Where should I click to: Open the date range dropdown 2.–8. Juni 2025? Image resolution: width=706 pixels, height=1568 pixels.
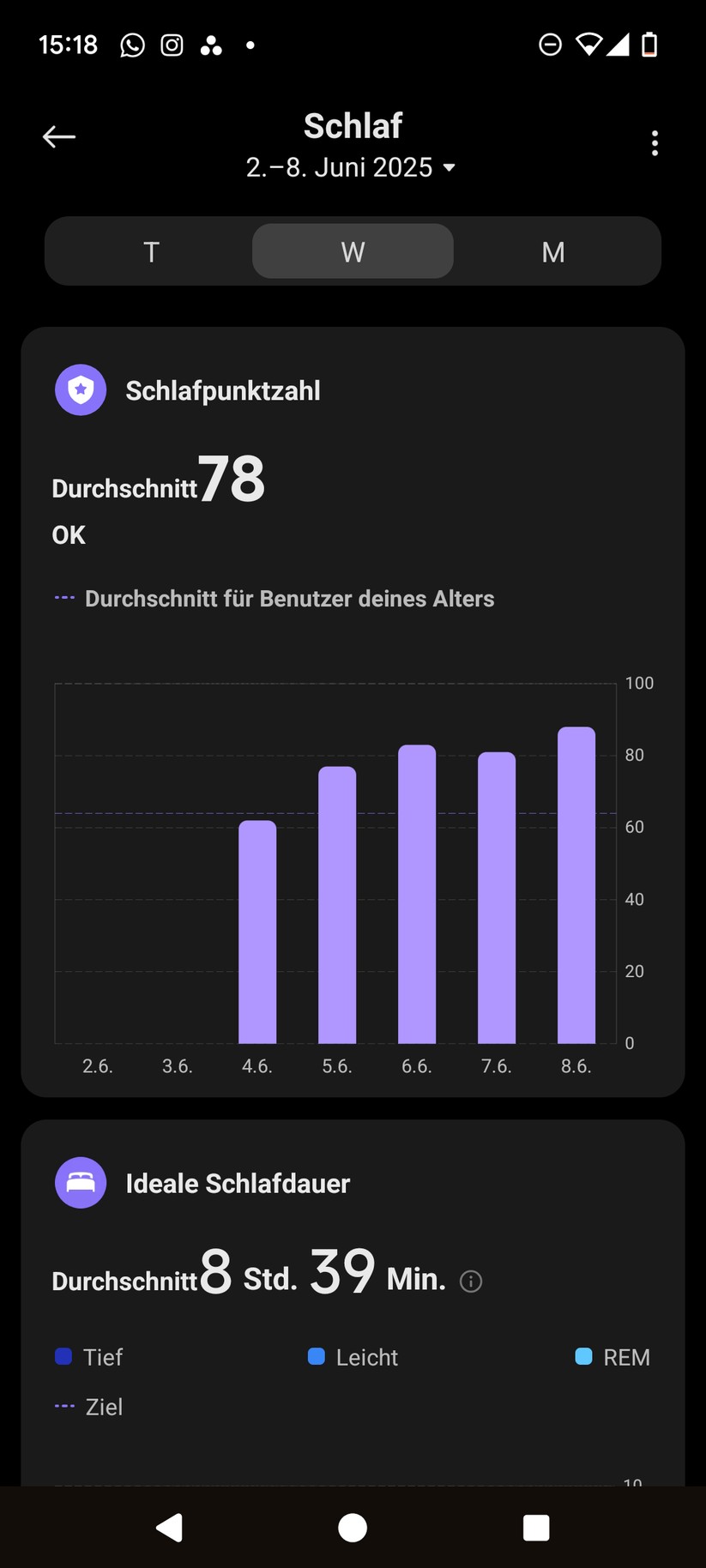click(351, 167)
